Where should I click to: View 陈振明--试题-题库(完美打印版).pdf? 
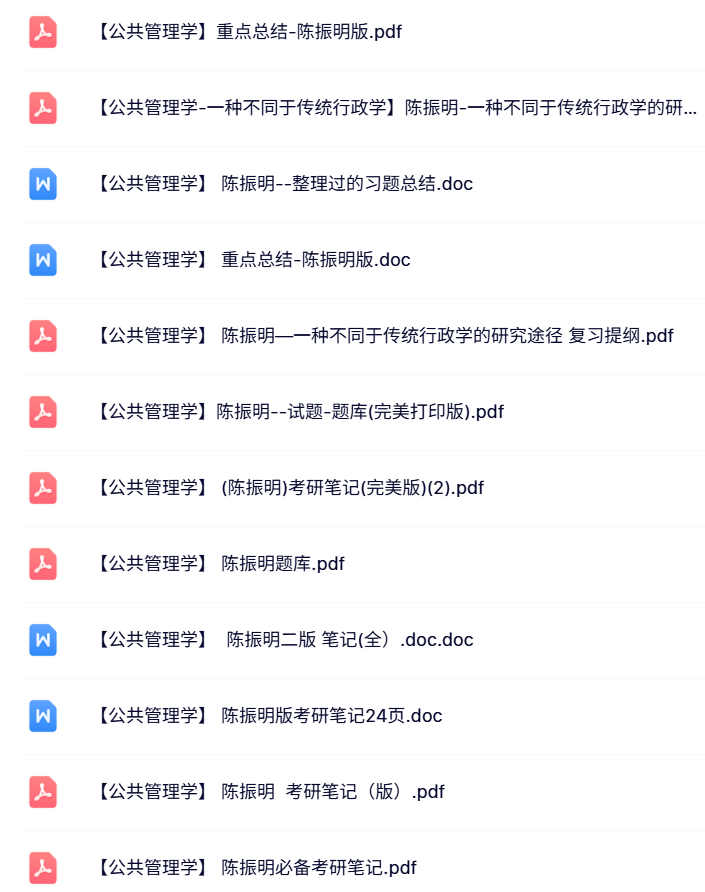point(300,412)
